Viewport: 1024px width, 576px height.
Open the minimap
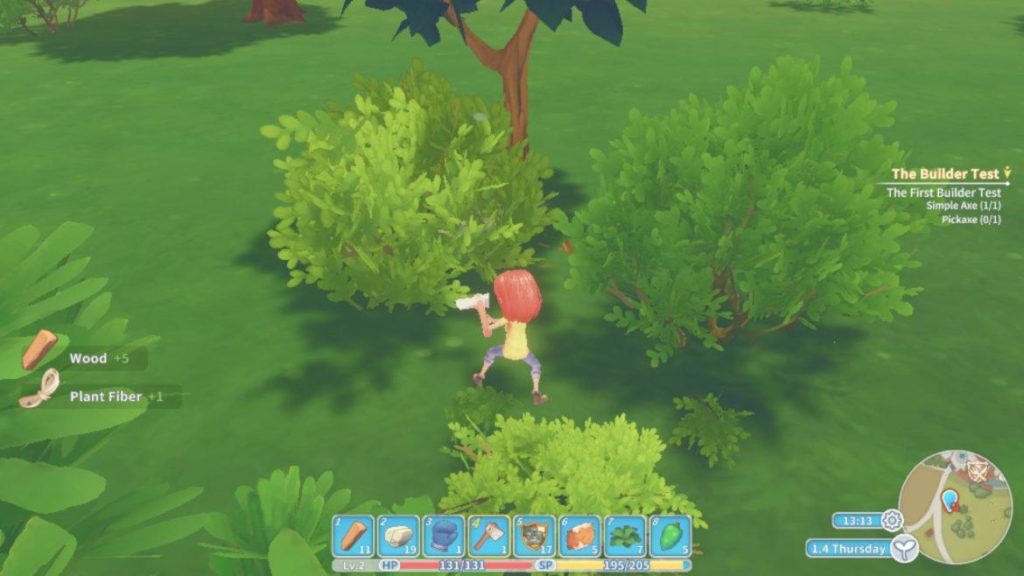954,506
